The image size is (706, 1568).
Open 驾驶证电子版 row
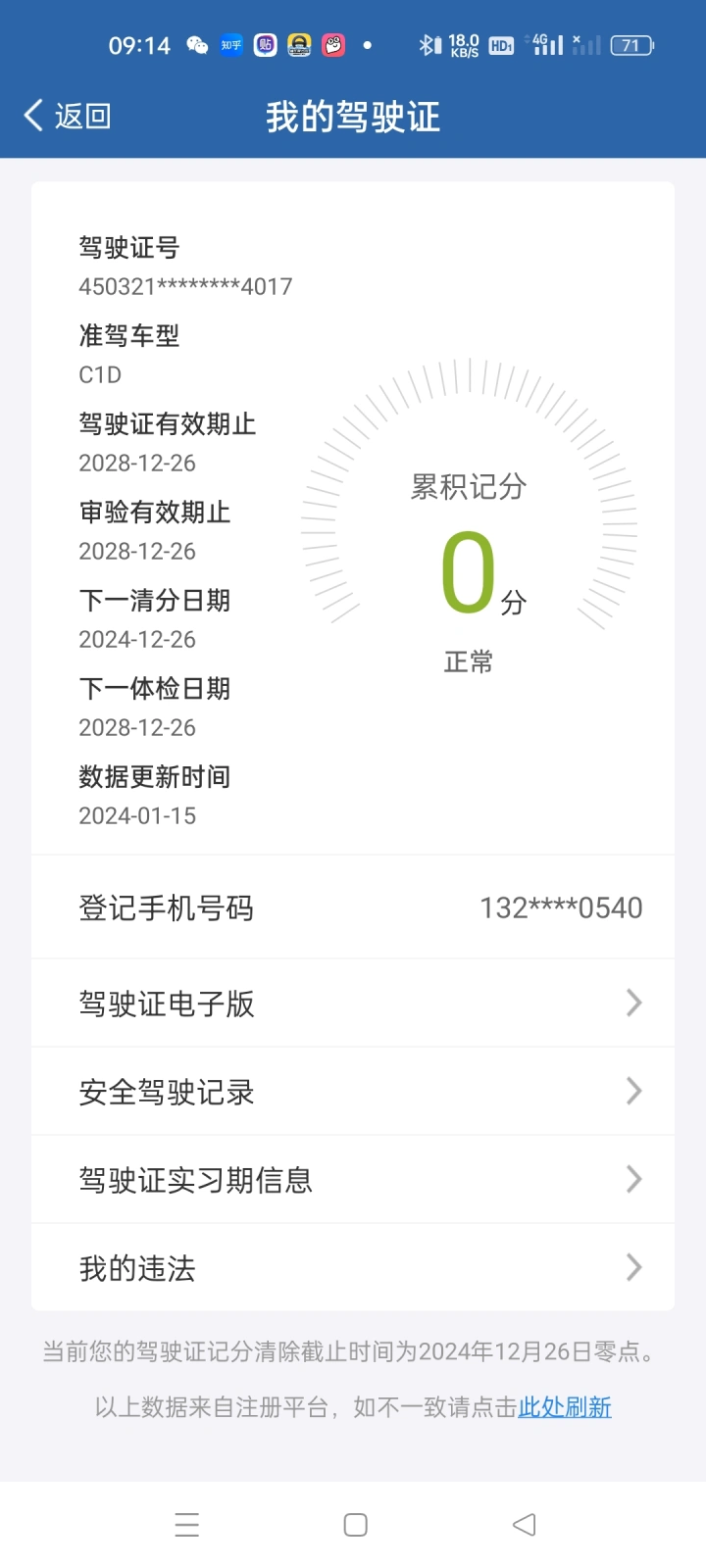coord(353,1003)
